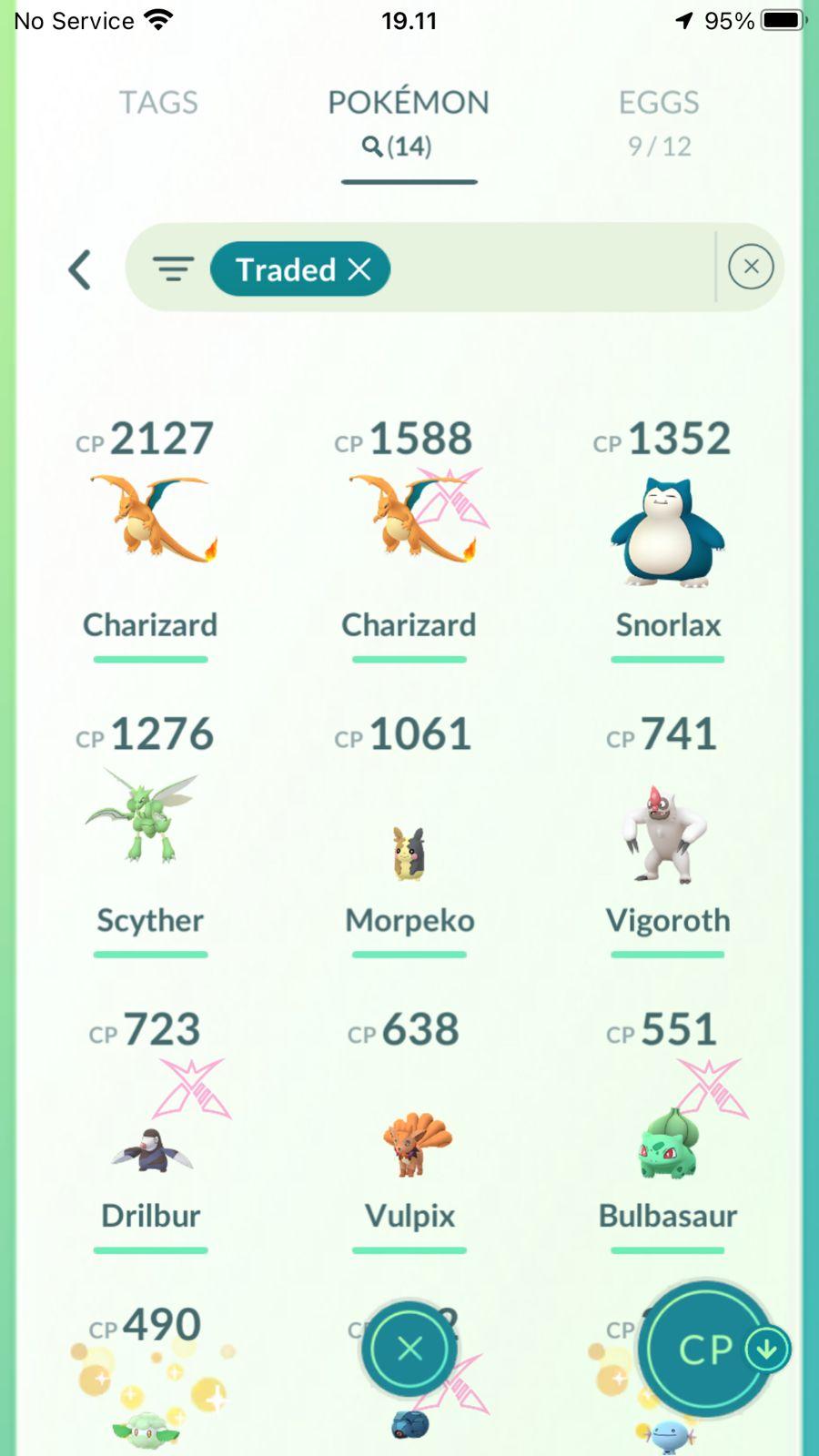Open Drilbur with CP 723
The image size is (819, 1456).
click(x=150, y=1142)
